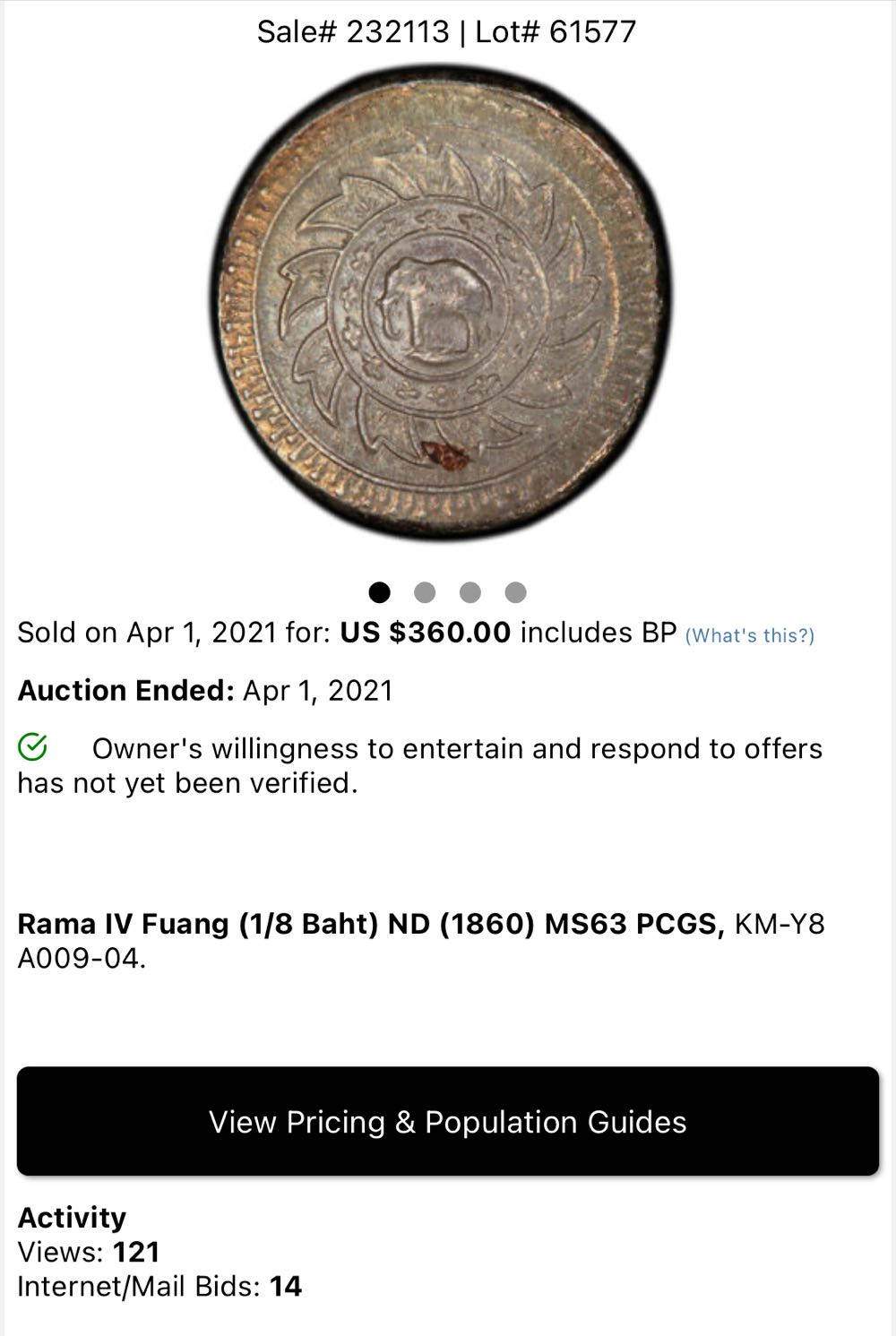Select the third carousel dot
The height and width of the screenshot is (1336, 896).
click(470, 592)
